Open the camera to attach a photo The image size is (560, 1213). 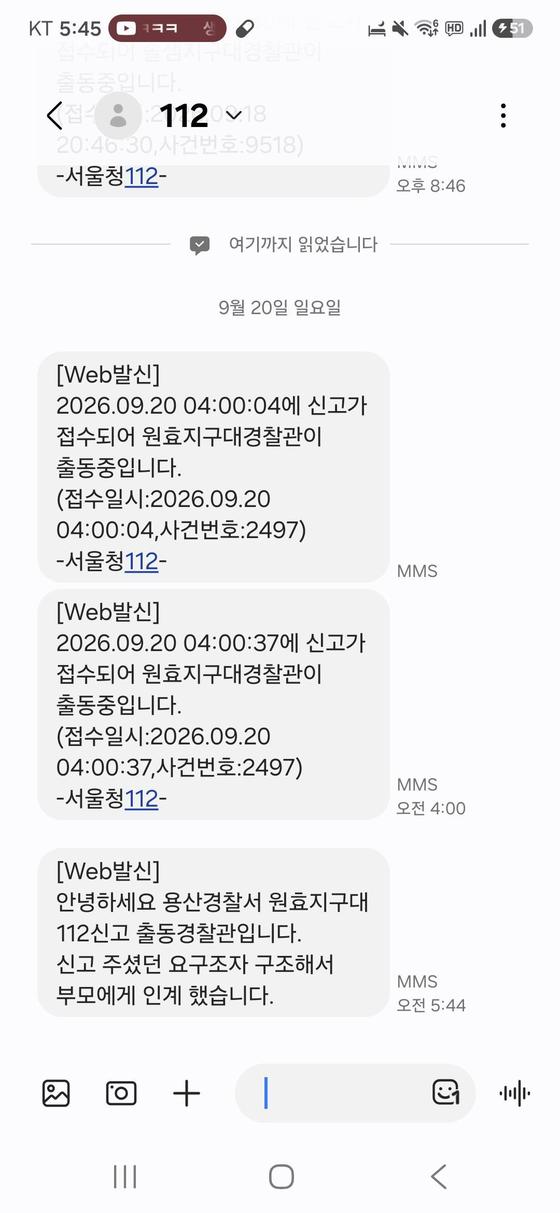[121, 1093]
